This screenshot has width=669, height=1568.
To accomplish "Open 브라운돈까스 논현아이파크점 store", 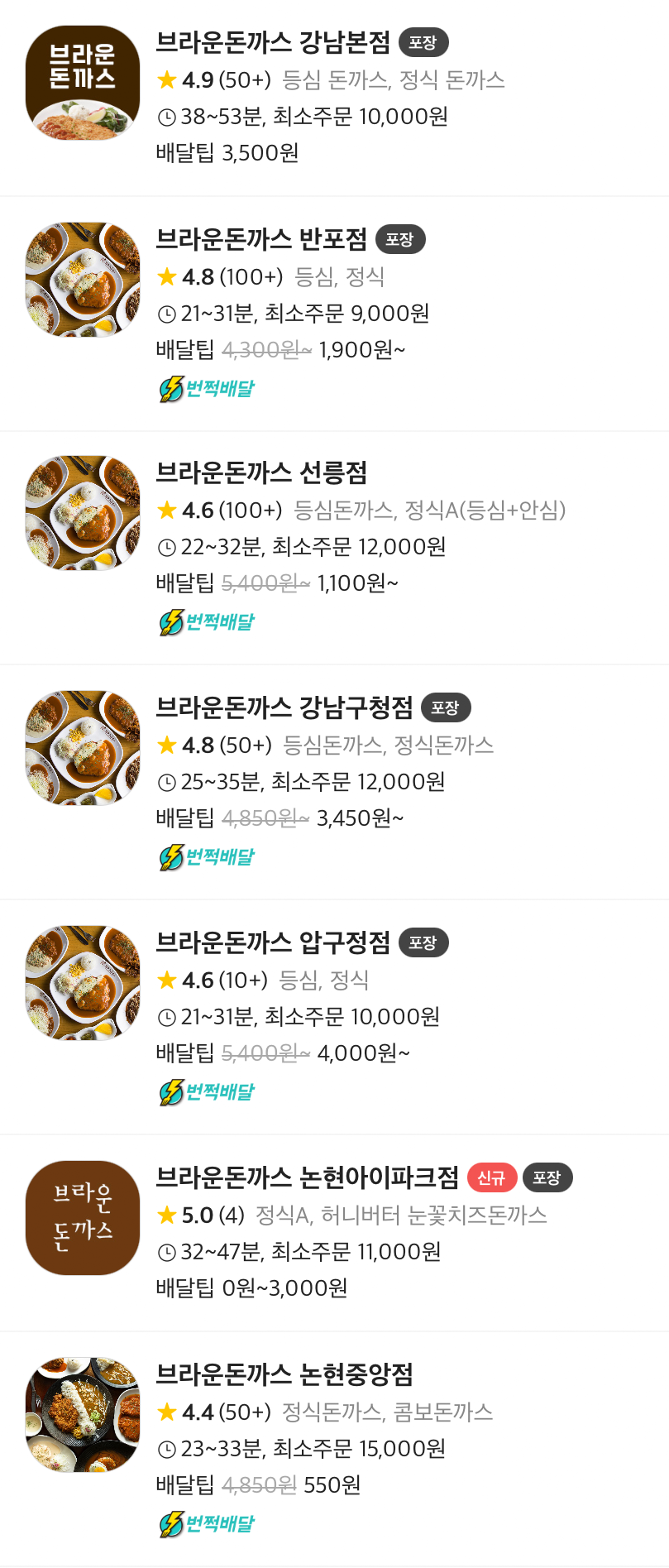I will click(307, 1177).
